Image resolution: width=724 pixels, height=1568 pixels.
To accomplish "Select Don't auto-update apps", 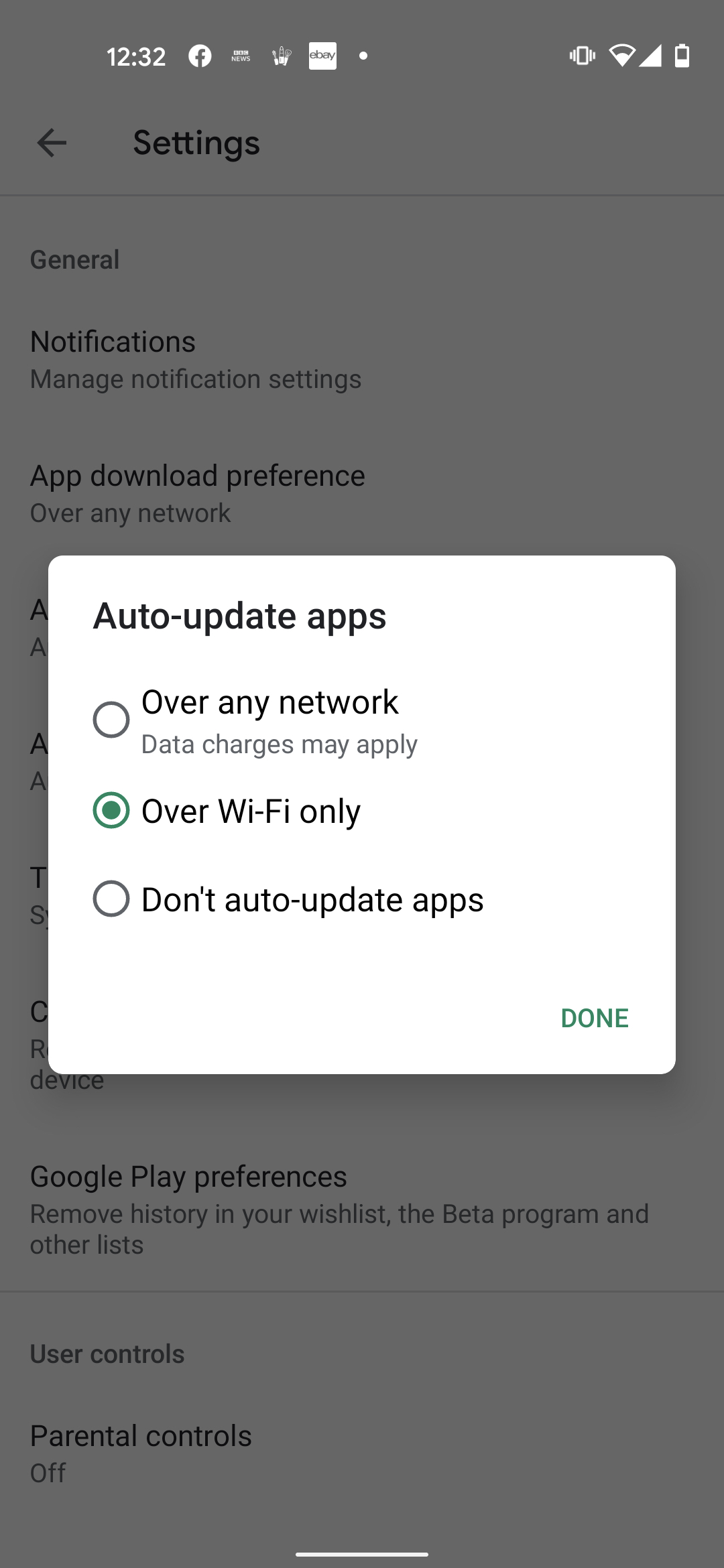I will tap(111, 899).
